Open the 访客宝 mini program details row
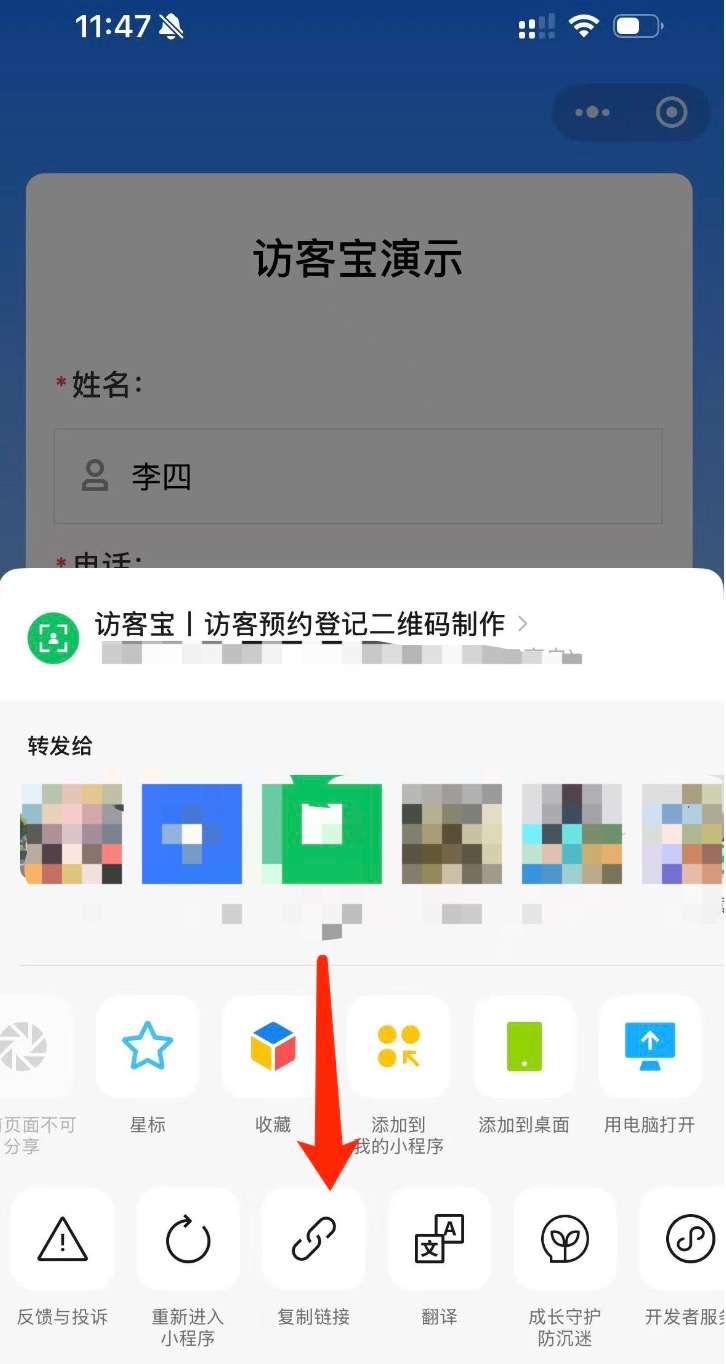The image size is (726, 1364). 300,627
